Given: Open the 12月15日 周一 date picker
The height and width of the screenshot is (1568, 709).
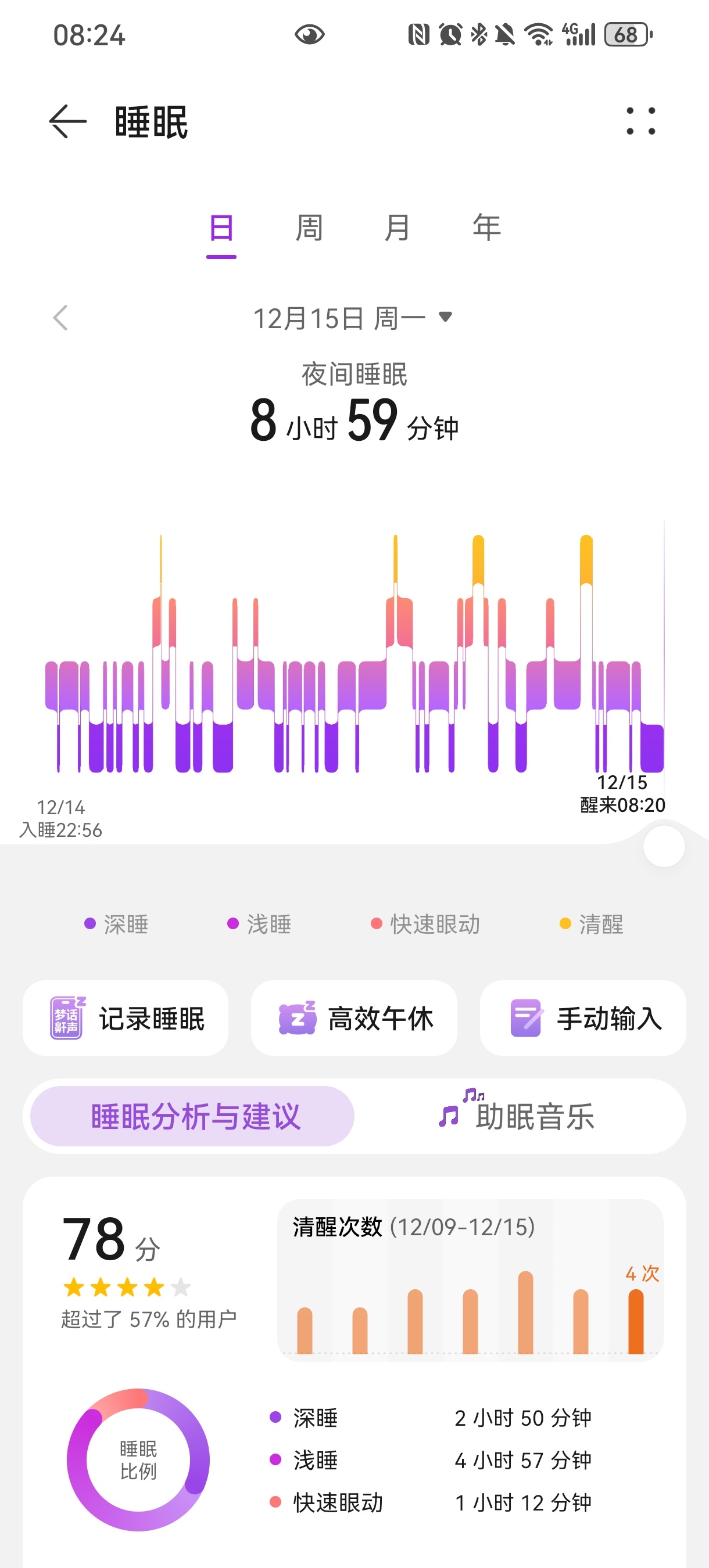Looking at the screenshot, I should [353, 318].
